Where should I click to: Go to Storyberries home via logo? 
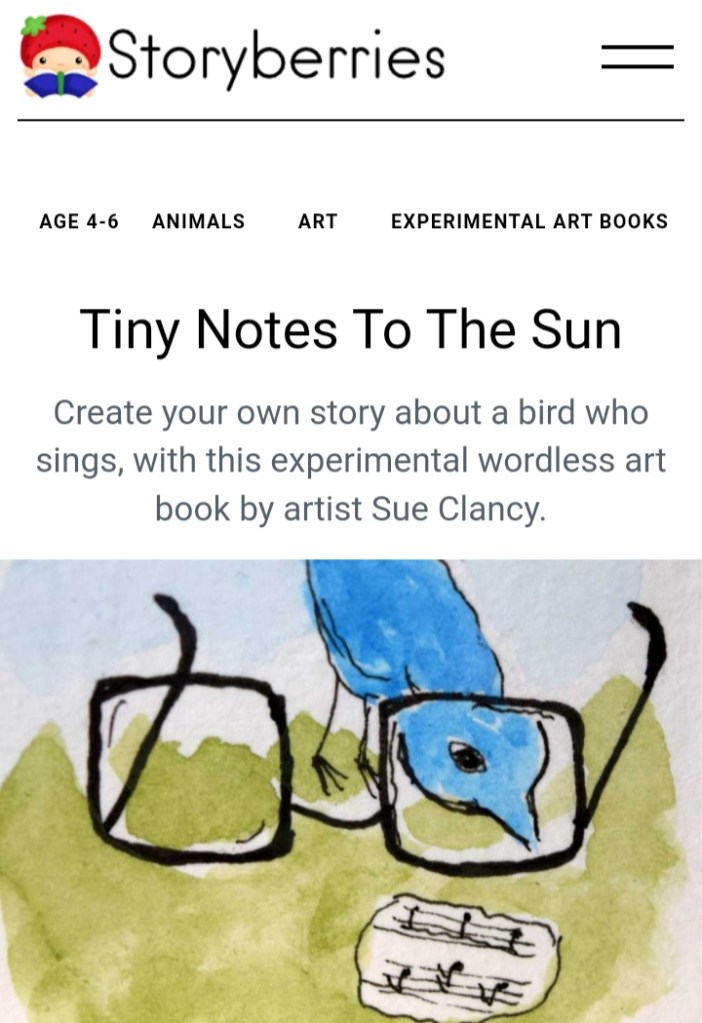click(232, 56)
